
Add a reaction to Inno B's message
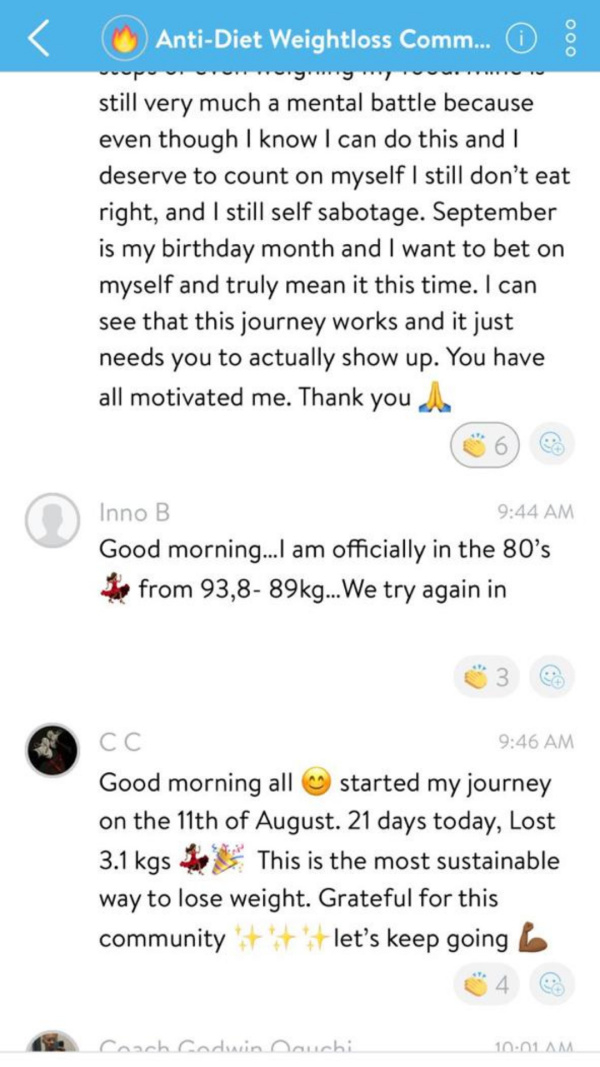click(x=551, y=677)
